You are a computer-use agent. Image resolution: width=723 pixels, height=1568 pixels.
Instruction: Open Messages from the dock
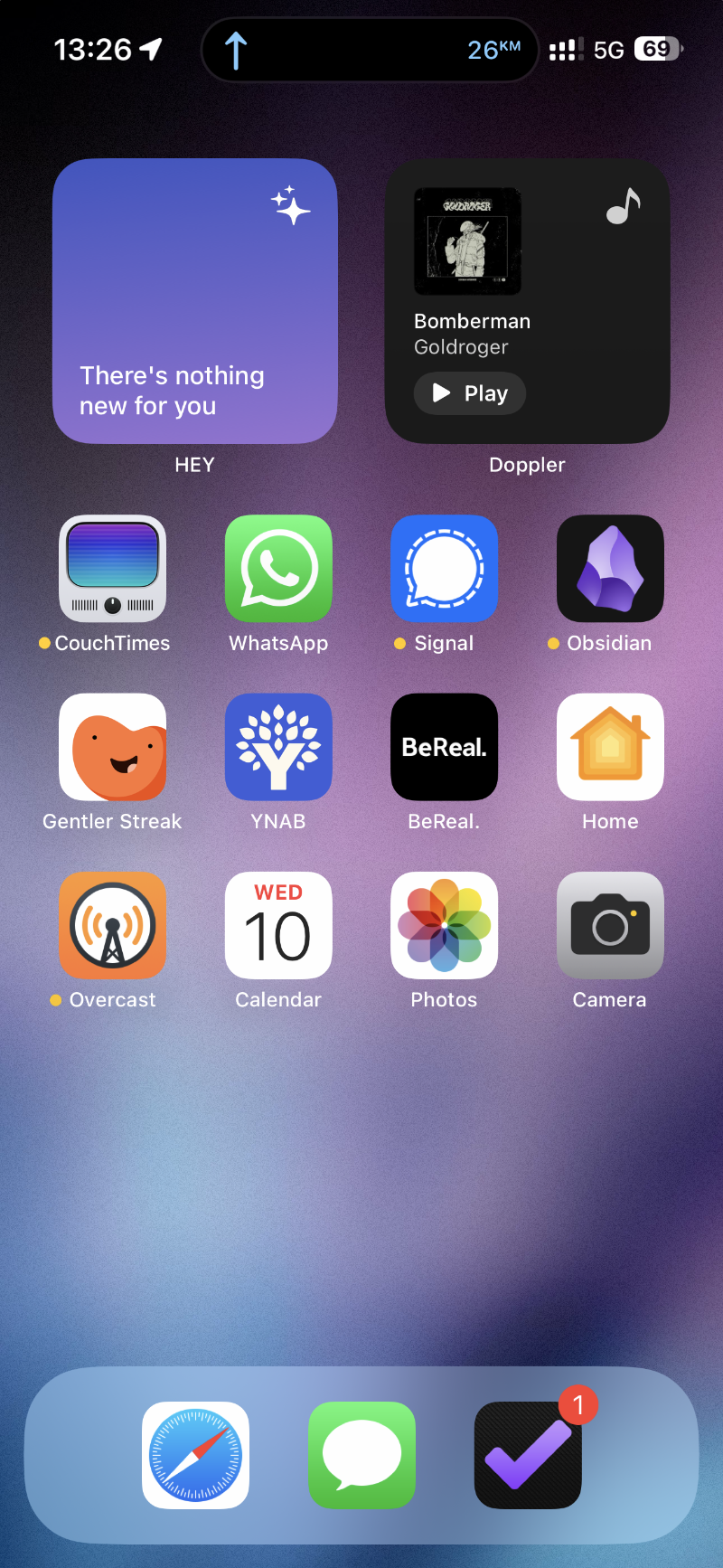(x=361, y=1455)
